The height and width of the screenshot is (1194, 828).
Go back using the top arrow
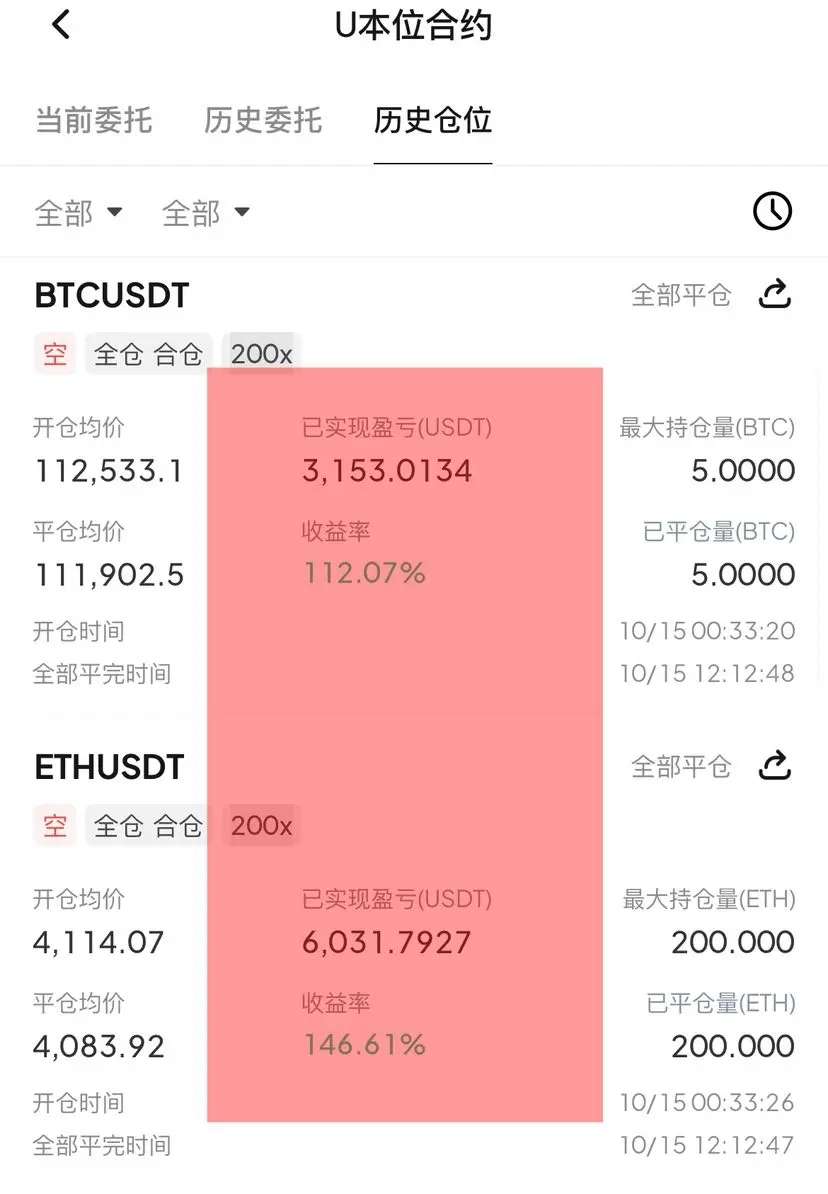pos(61,25)
